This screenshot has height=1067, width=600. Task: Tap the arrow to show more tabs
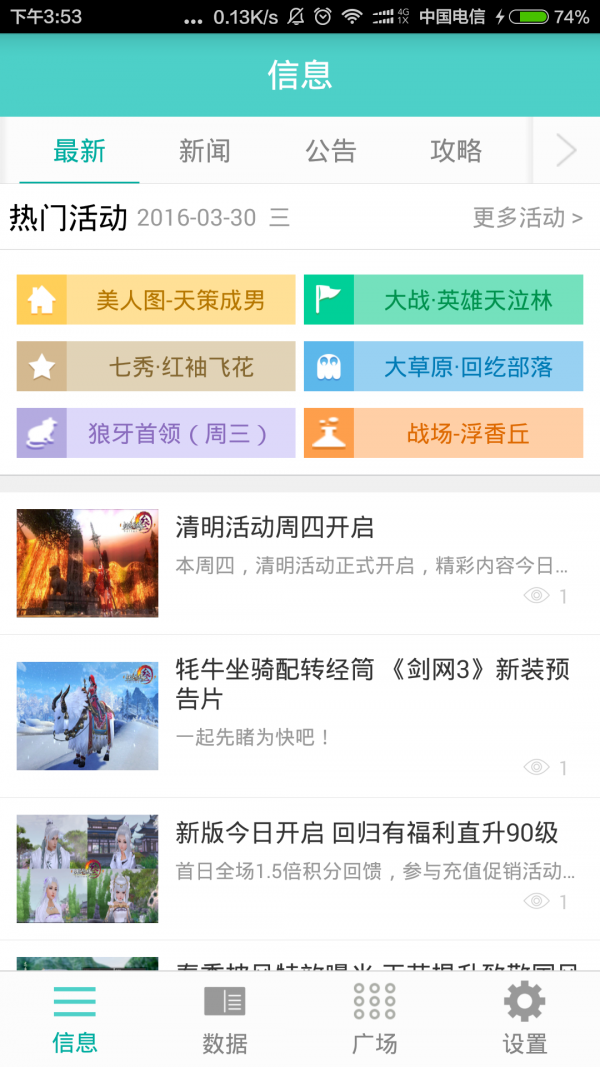pyautogui.click(x=566, y=151)
